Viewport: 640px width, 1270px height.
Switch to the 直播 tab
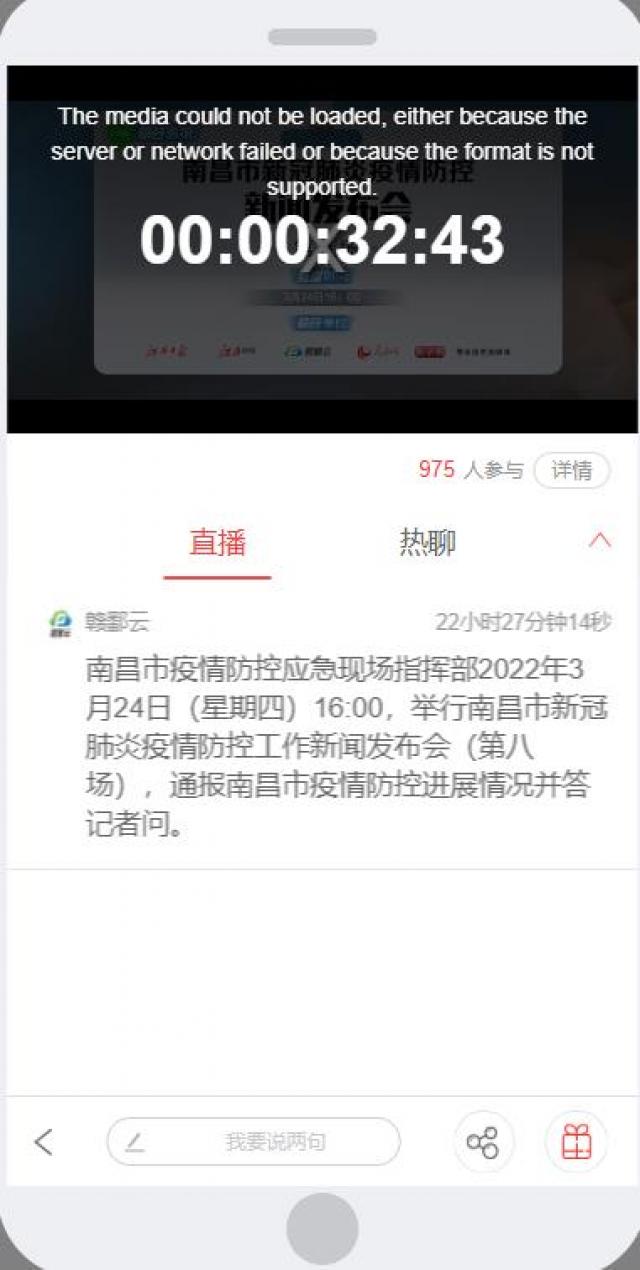click(x=217, y=543)
